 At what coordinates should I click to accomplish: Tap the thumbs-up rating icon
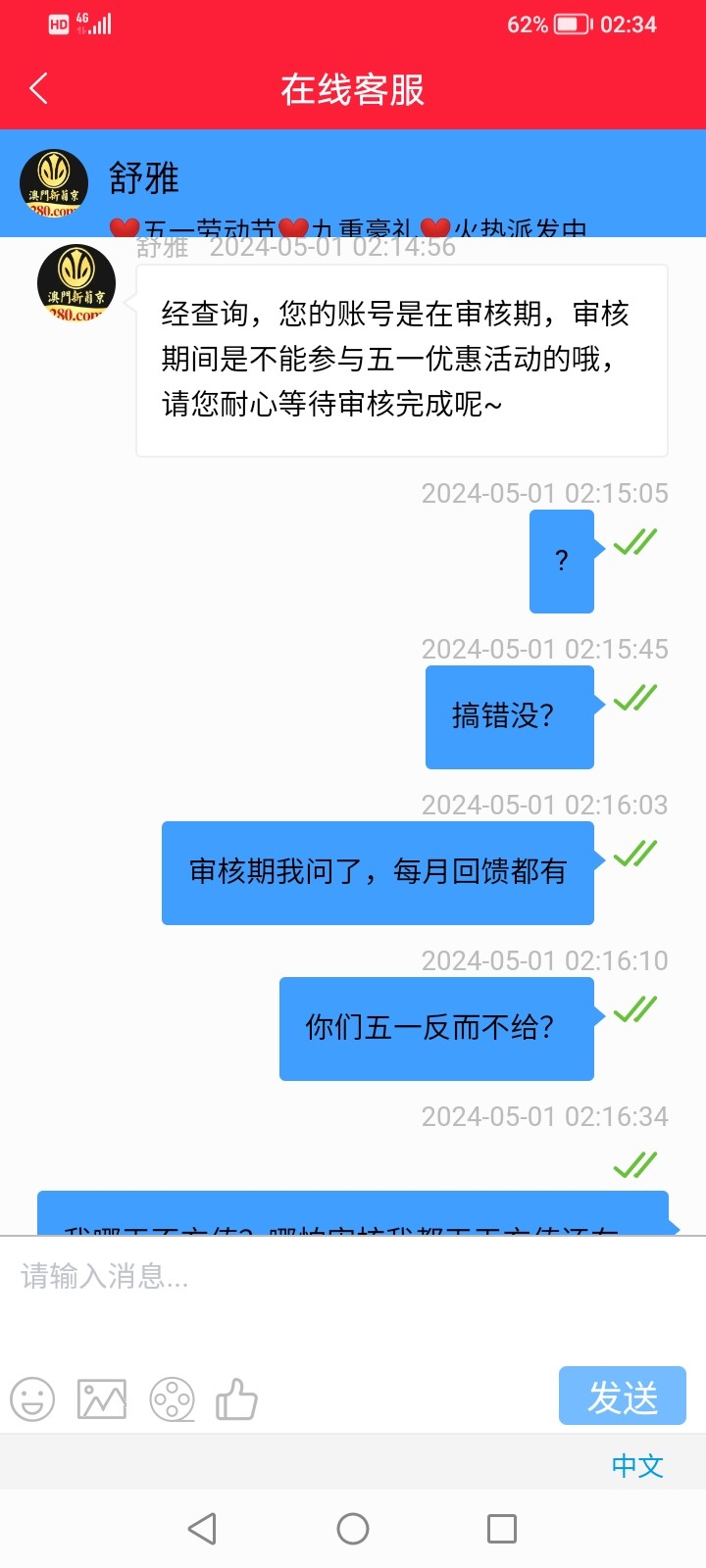(238, 1398)
